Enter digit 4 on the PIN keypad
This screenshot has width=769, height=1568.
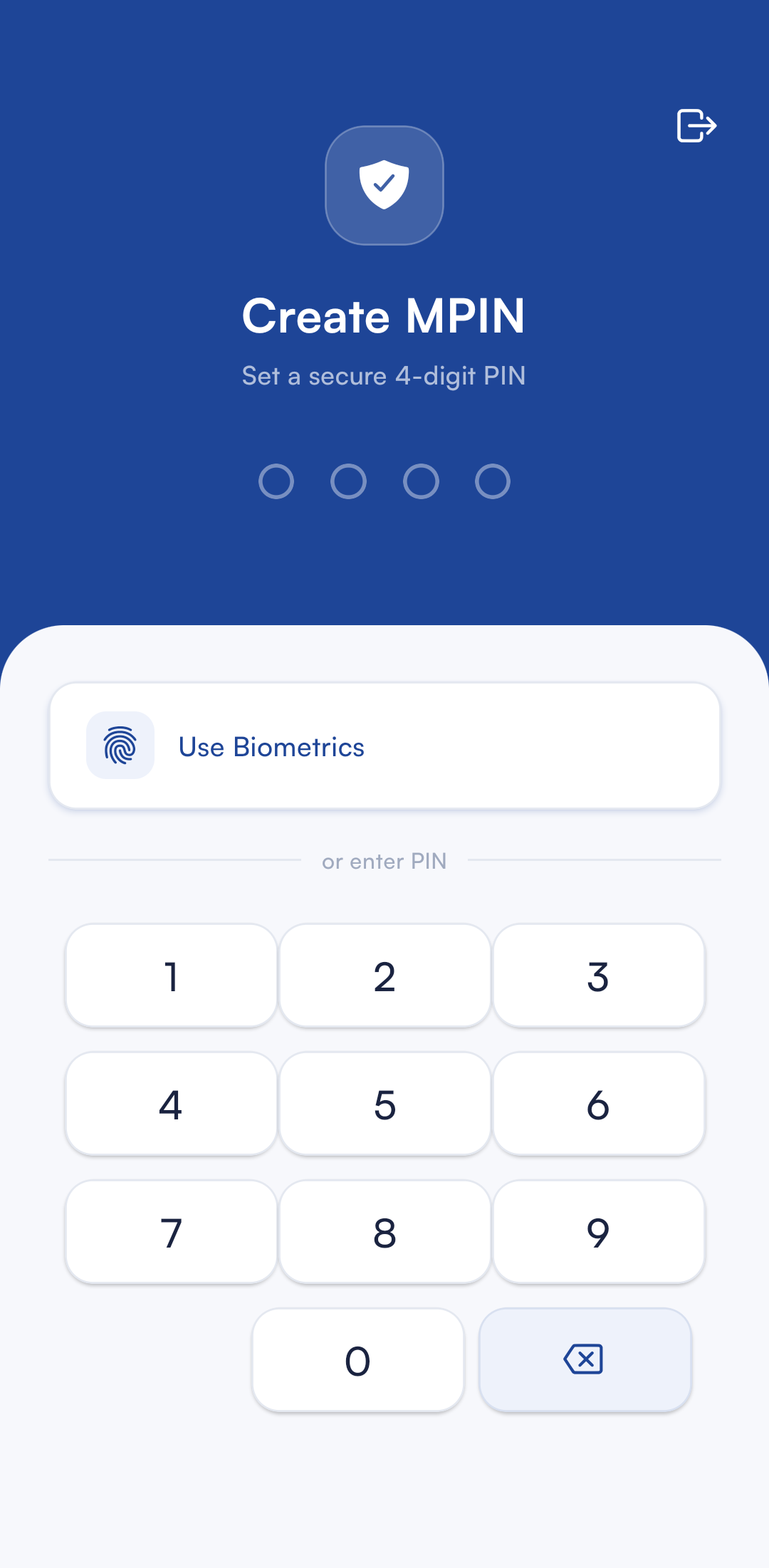(171, 1104)
